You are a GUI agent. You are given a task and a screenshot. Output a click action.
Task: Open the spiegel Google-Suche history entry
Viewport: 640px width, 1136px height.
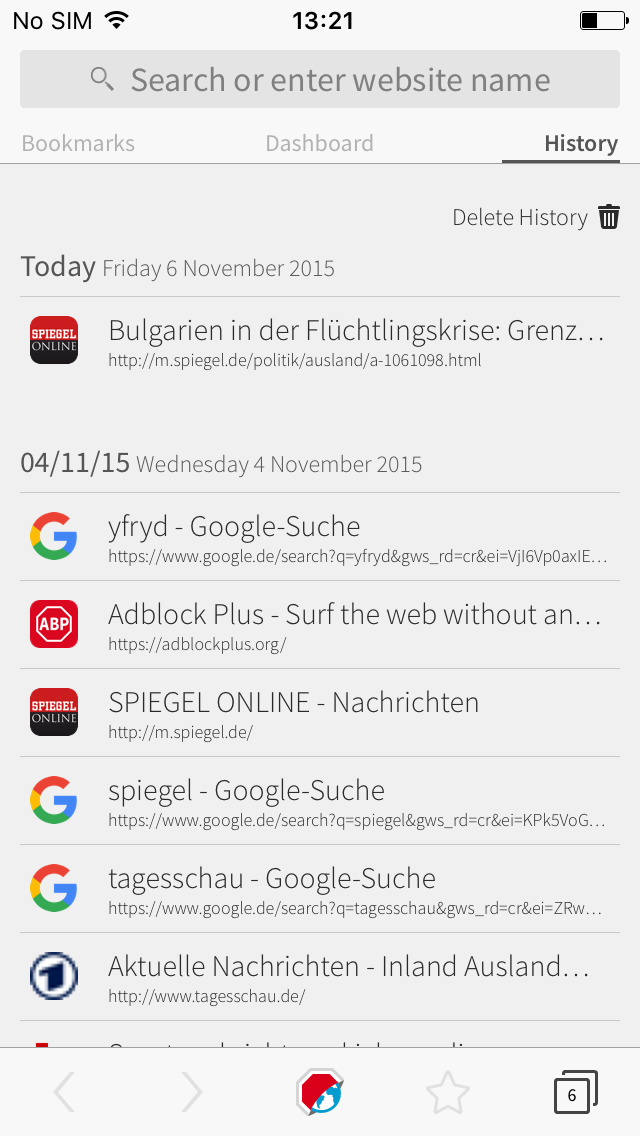coord(320,801)
